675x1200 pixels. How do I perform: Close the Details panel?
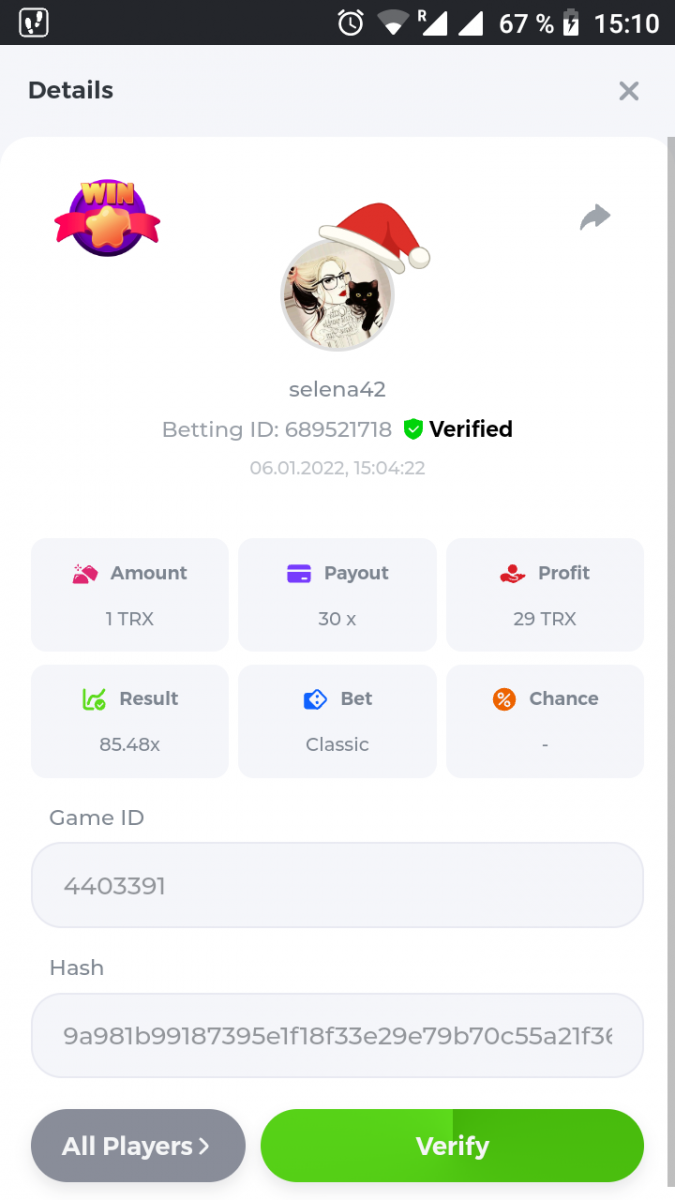tap(628, 91)
